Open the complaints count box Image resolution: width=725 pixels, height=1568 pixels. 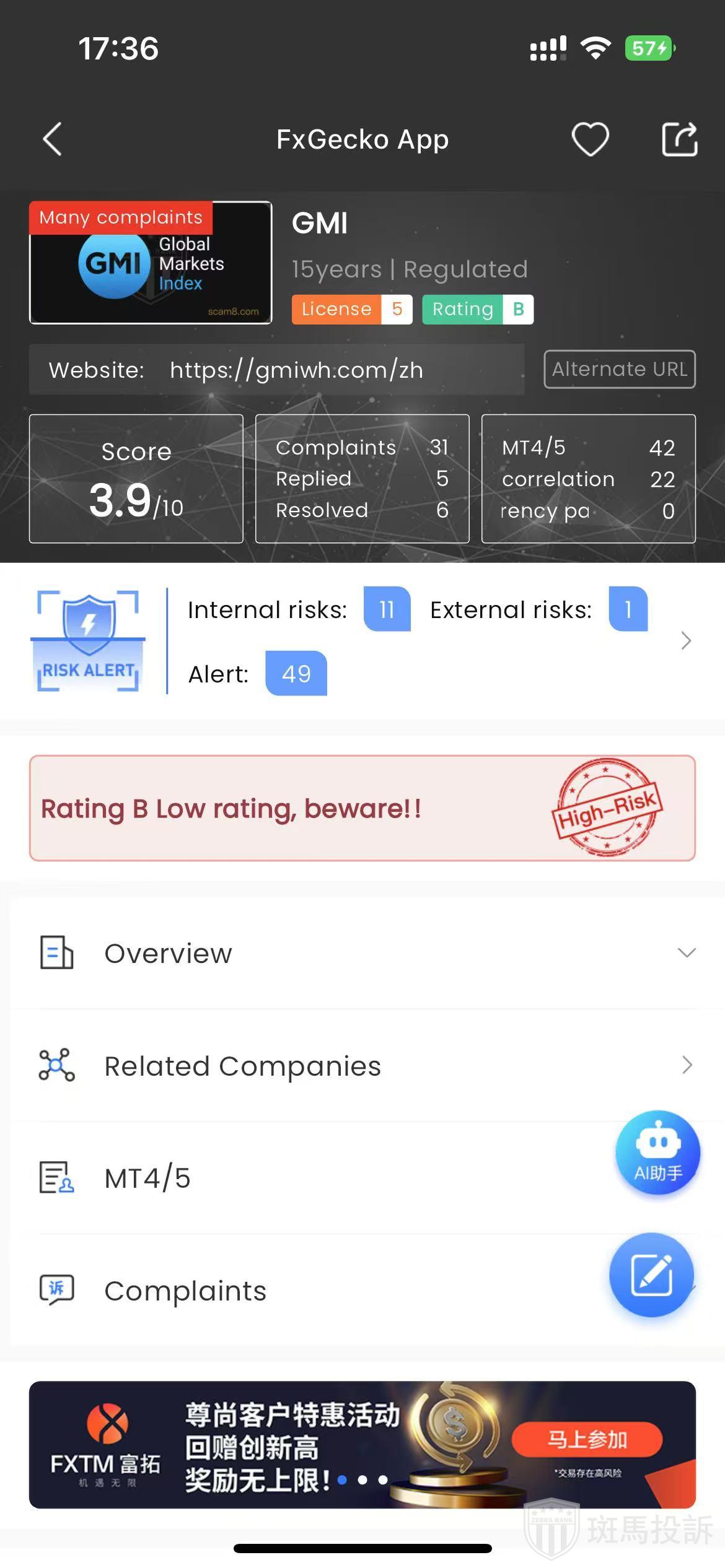coord(362,479)
